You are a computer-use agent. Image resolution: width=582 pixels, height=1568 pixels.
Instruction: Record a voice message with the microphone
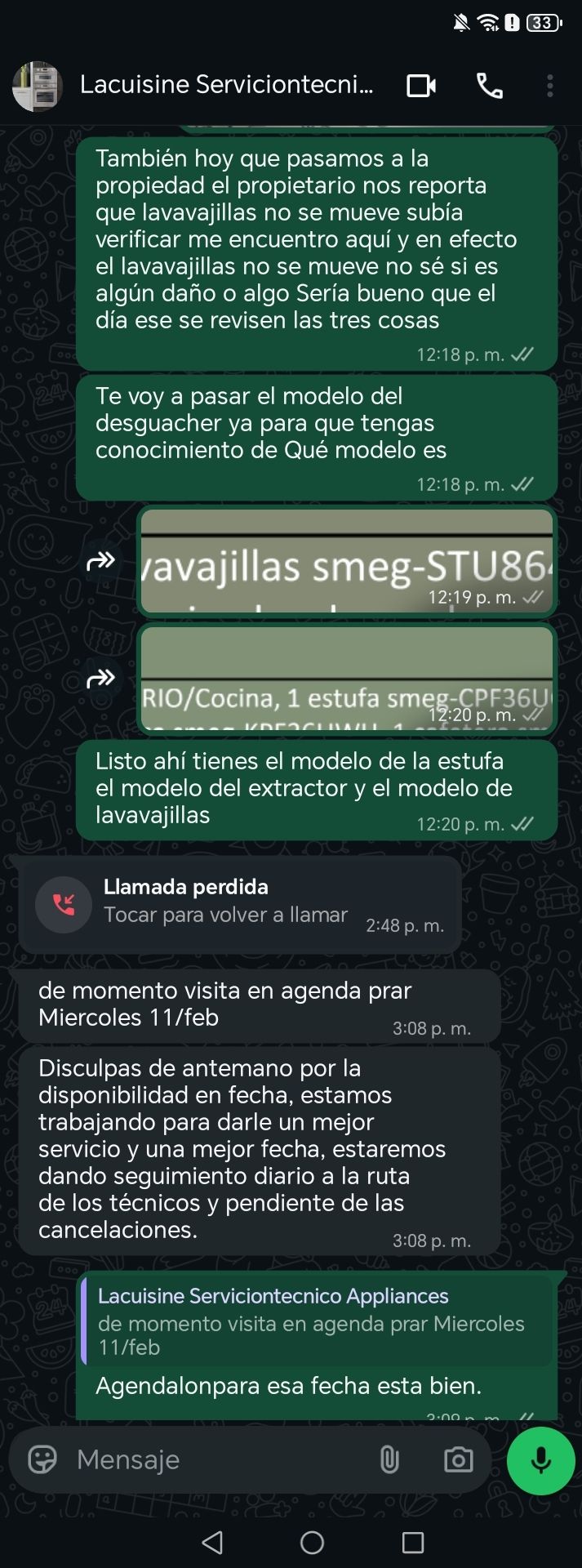coord(540,1460)
